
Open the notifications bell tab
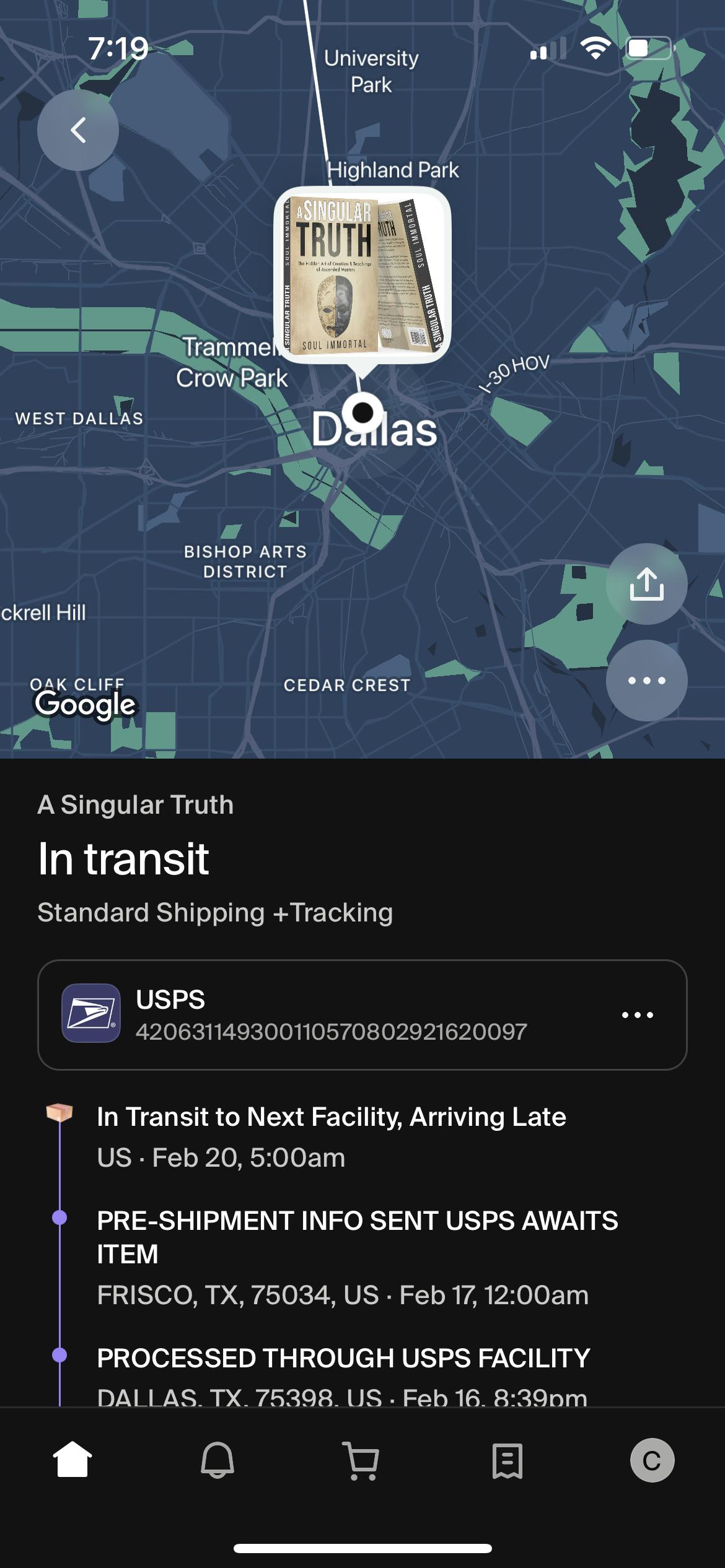pos(217,1460)
